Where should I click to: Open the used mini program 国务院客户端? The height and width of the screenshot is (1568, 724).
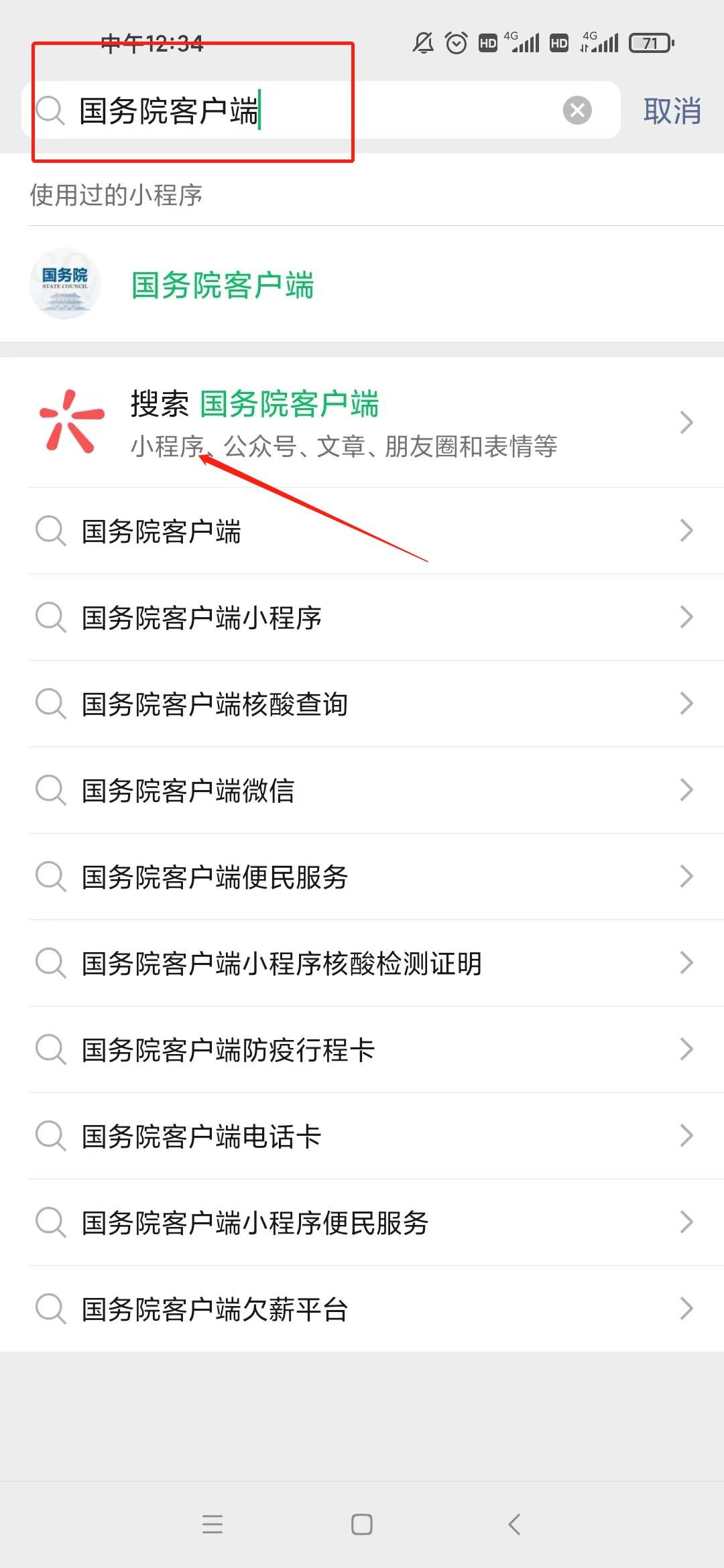[x=221, y=285]
